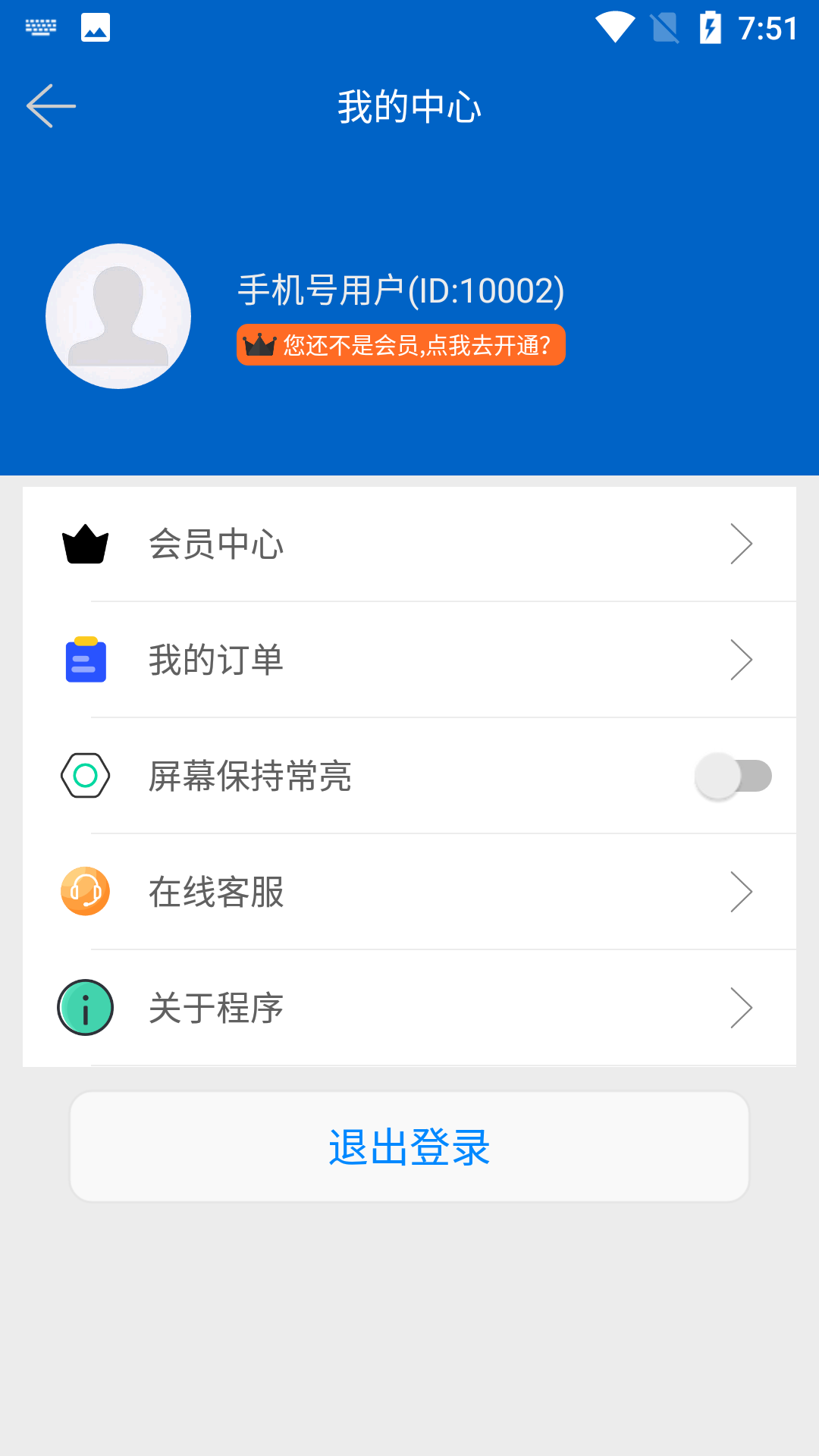The height and width of the screenshot is (1456, 819).
Task: Select the blue order icon beside 我的订单
Action: tap(85, 660)
